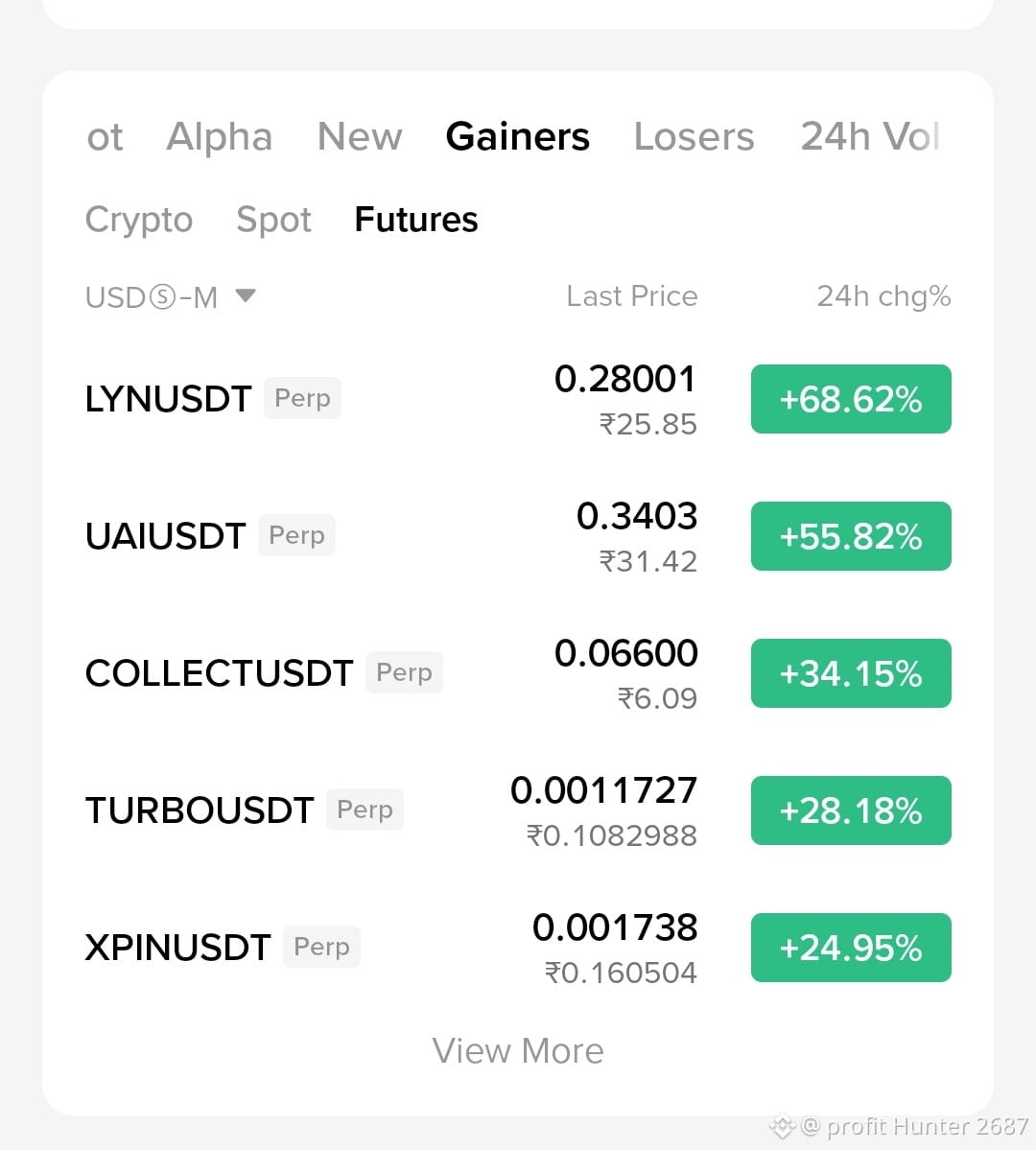This screenshot has height=1150, width=1036.
Task: Open the UAIUSDT perpetual row
Action: (518, 536)
